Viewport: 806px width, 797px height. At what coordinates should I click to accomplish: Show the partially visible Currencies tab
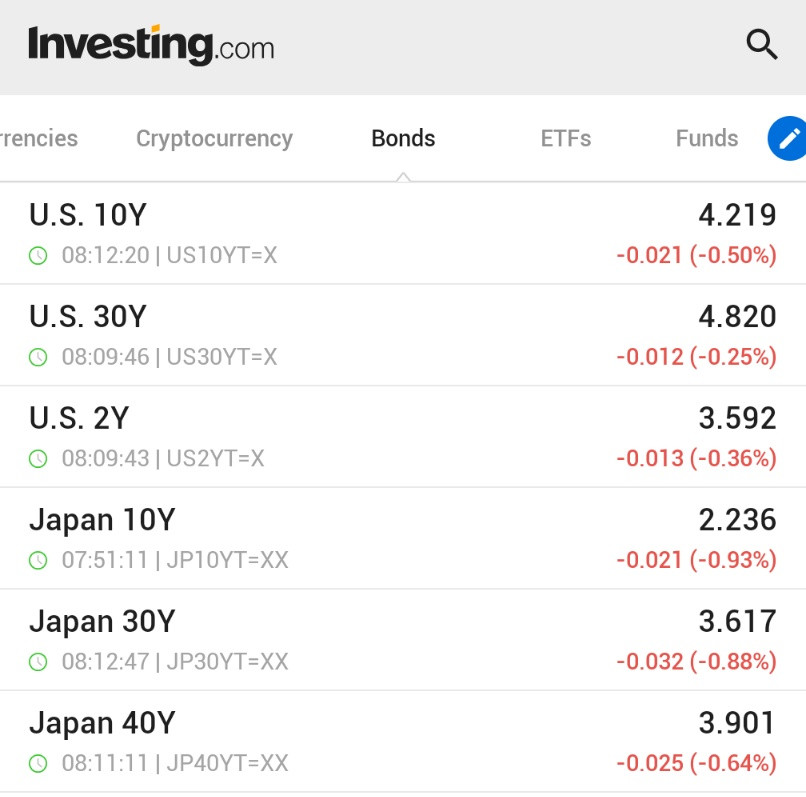38,138
